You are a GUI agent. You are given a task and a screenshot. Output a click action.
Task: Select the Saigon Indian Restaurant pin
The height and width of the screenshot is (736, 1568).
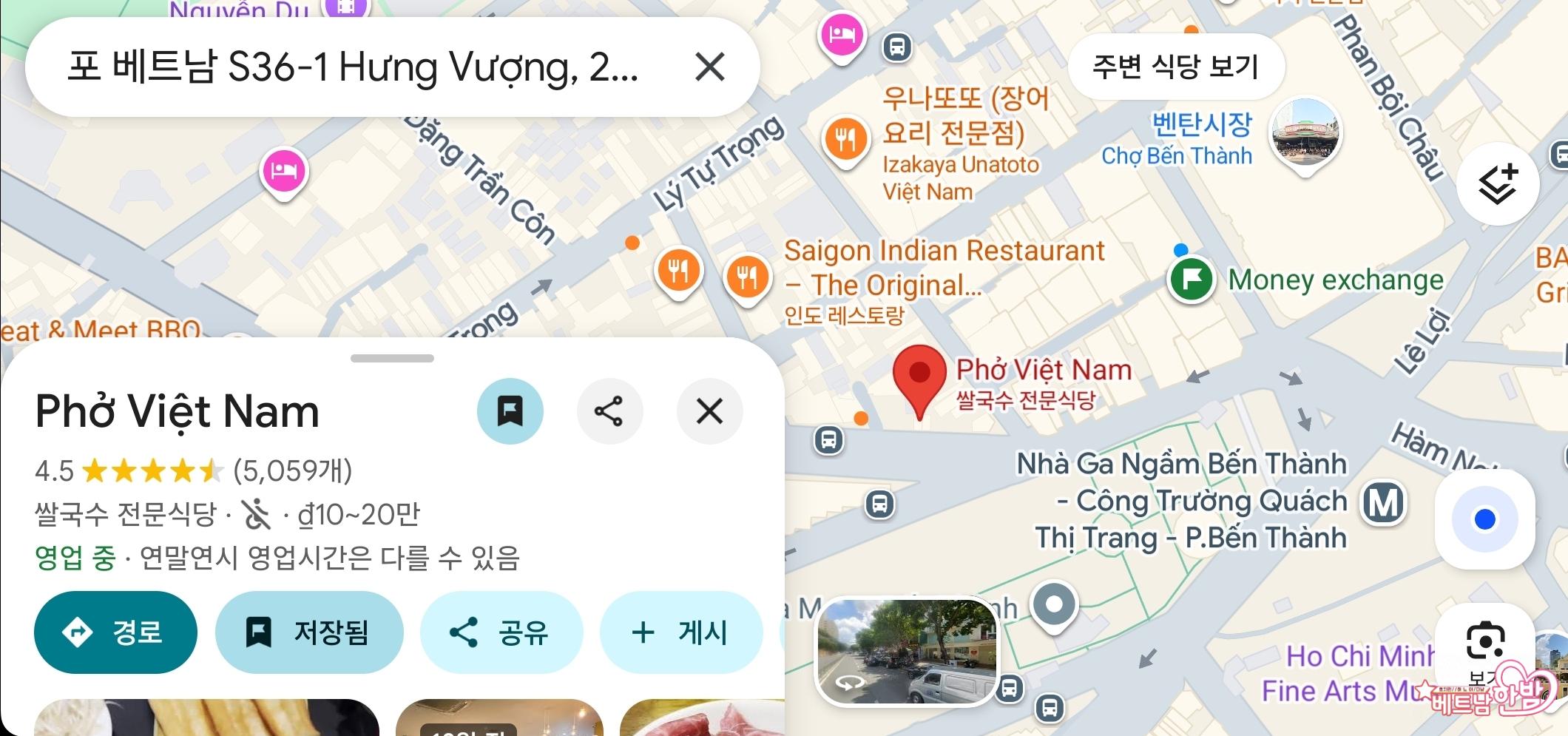tap(748, 278)
